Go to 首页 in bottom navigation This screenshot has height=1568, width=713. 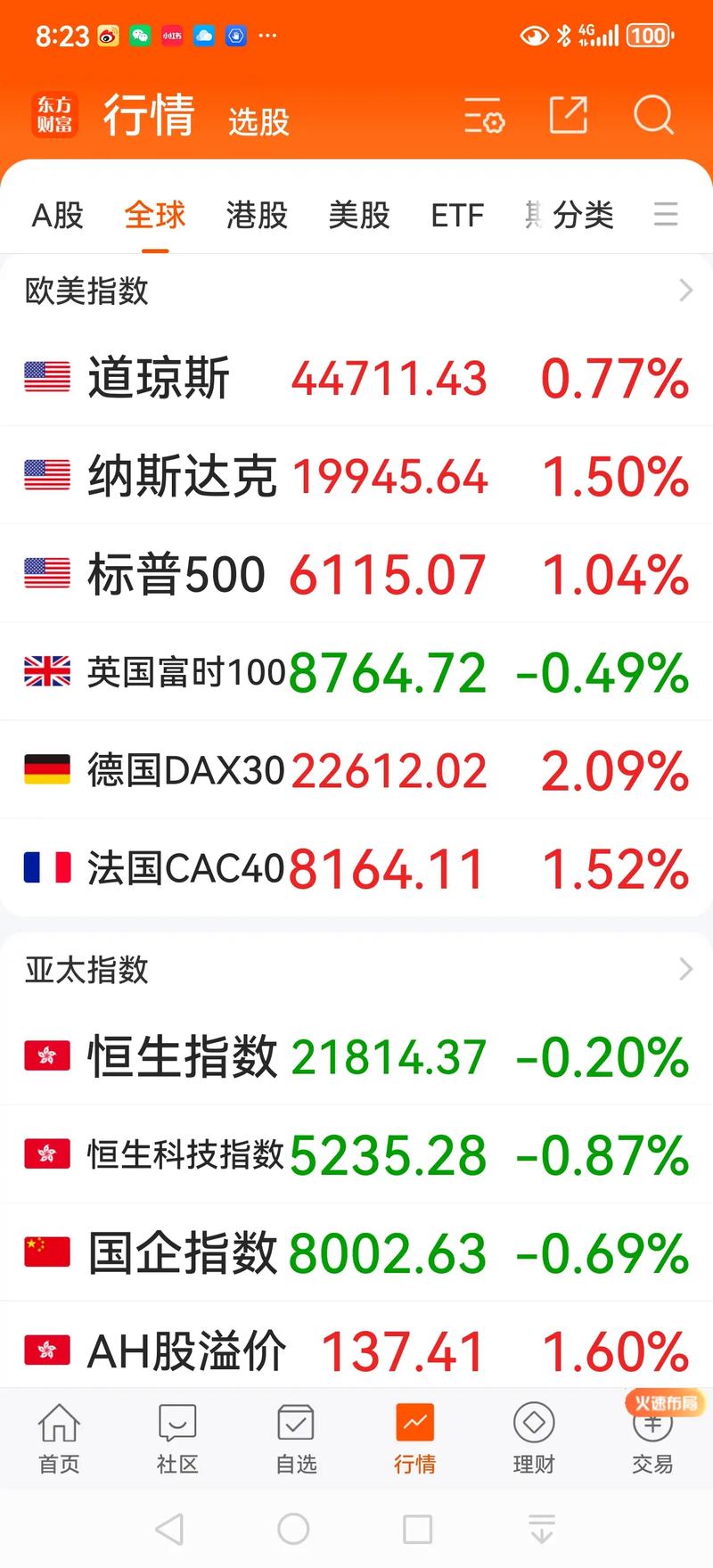[x=59, y=1439]
